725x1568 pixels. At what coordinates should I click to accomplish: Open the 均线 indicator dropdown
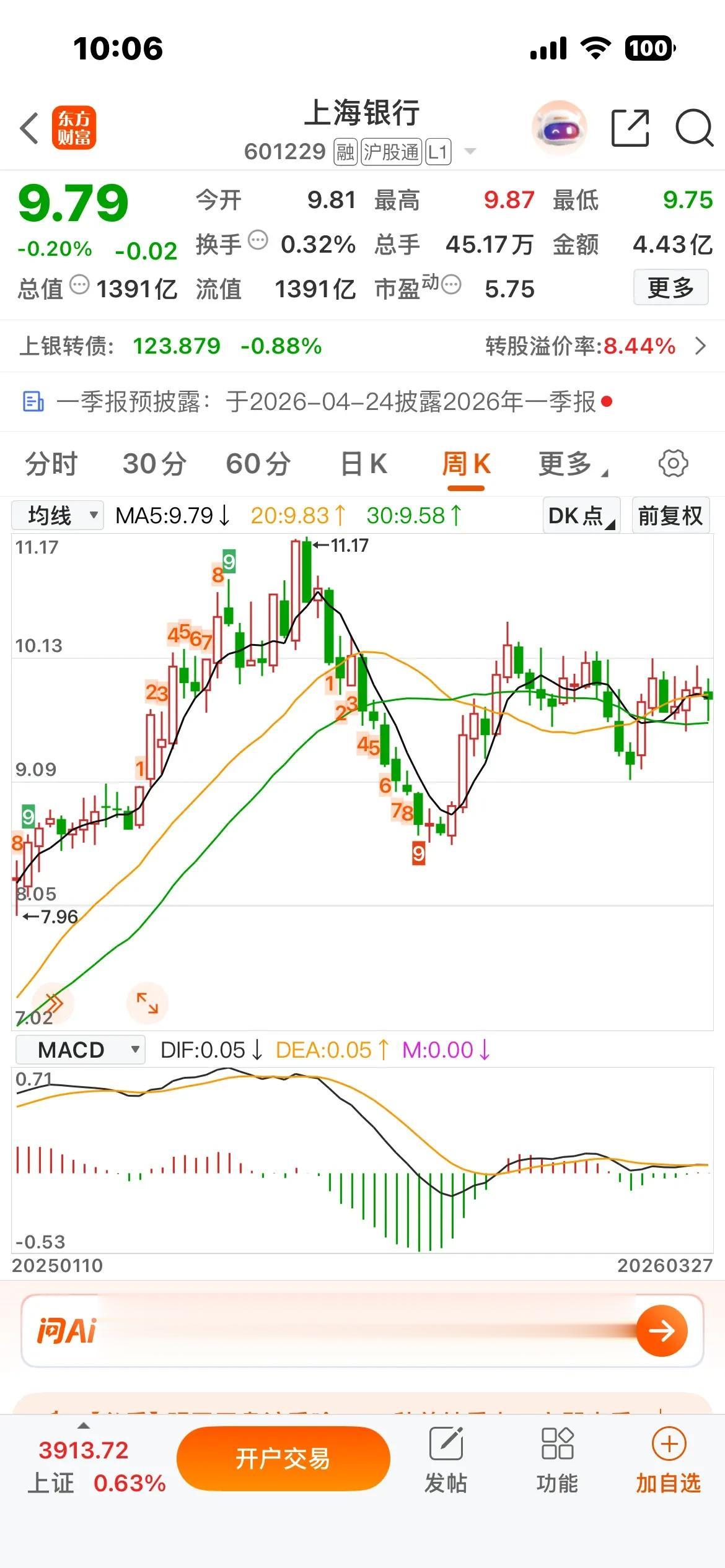58,515
